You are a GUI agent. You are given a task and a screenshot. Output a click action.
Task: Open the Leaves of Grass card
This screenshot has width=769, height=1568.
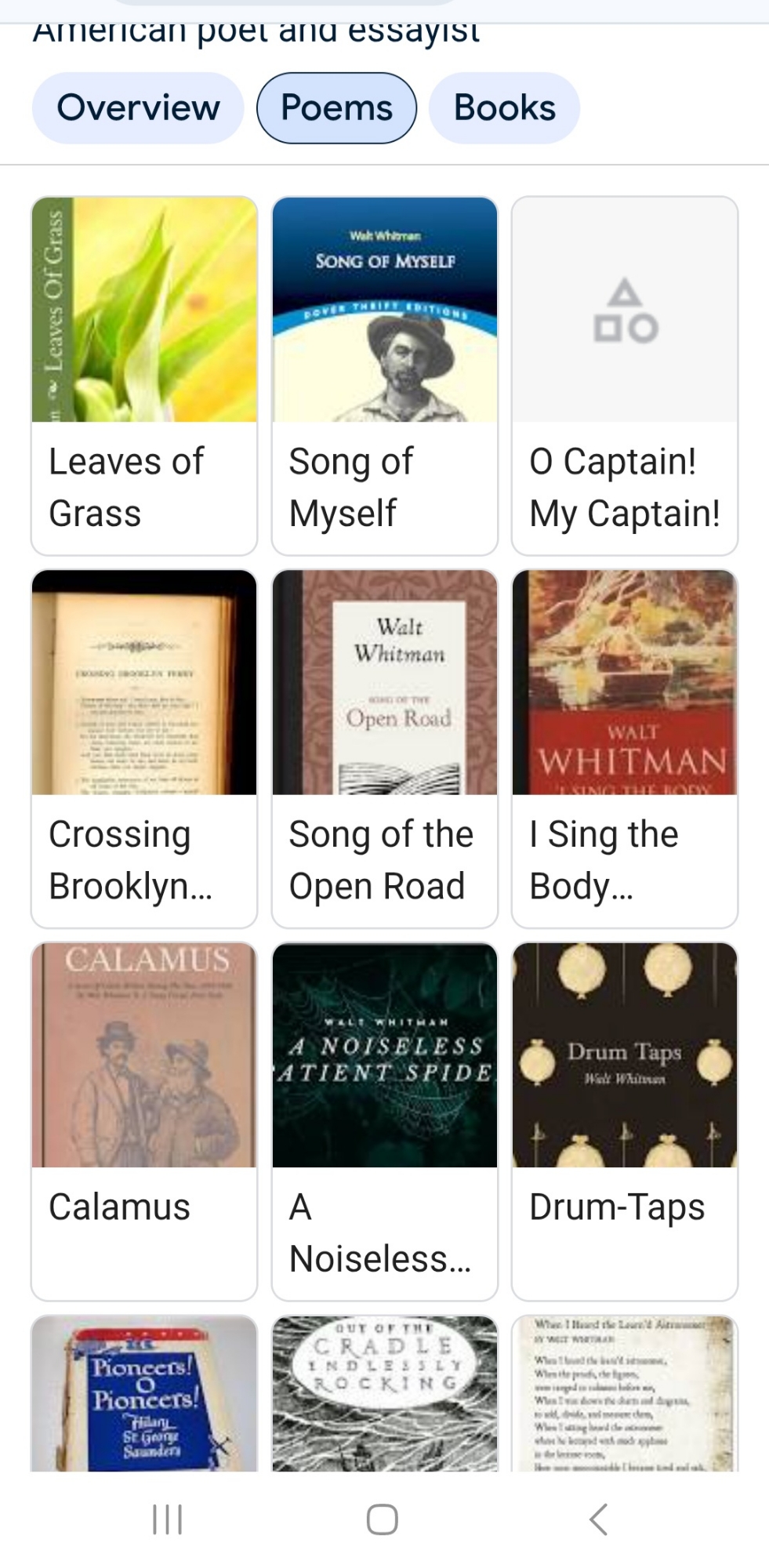tap(144, 376)
